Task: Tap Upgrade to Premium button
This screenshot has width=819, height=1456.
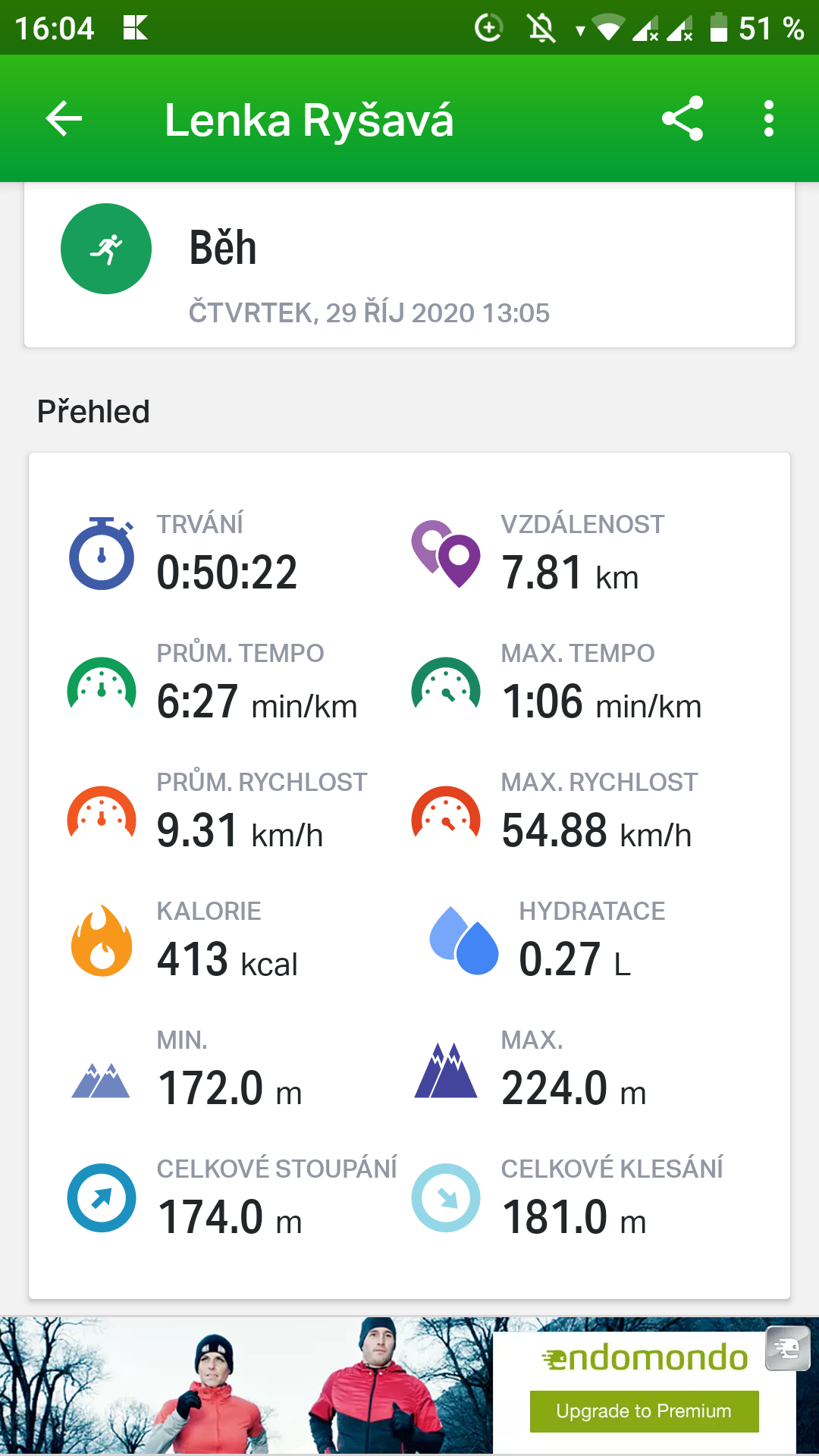Action: (644, 1411)
